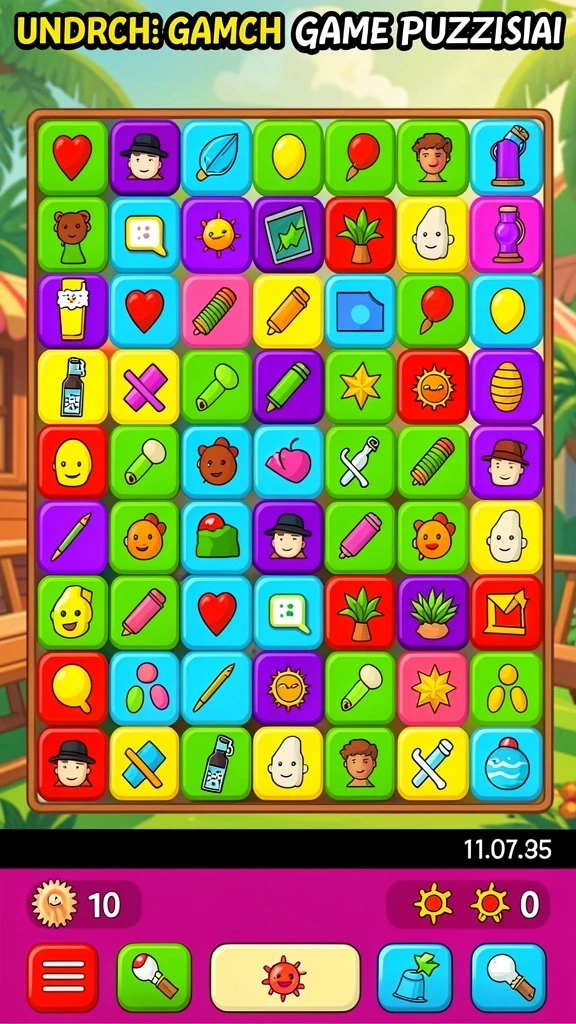Open the red hamburger menu button
This screenshot has width=576, height=1024.
pos(63,977)
